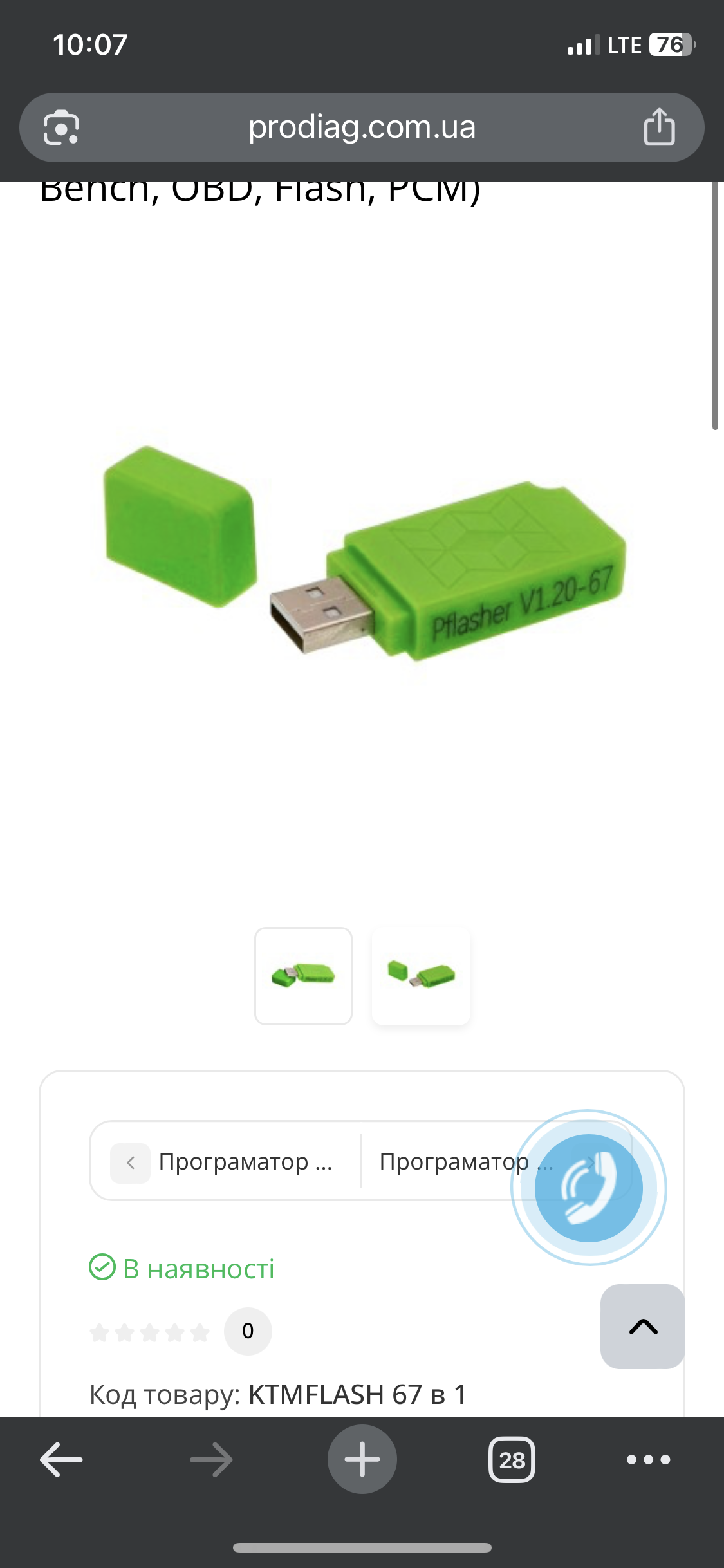Screen dimensions: 724x1568
Task: Share this page from the address bar
Action: pos(659,127)
